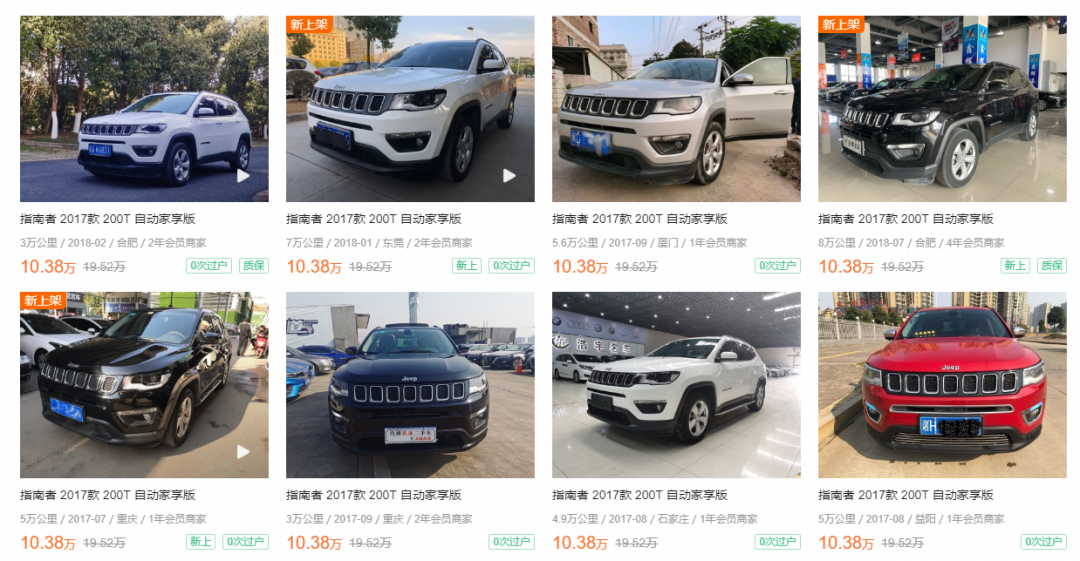Viewport: 1080px width, 561px height.
Task: Open the 3万公里 2018-02 合肥 car listing
Action: point(144,110)
